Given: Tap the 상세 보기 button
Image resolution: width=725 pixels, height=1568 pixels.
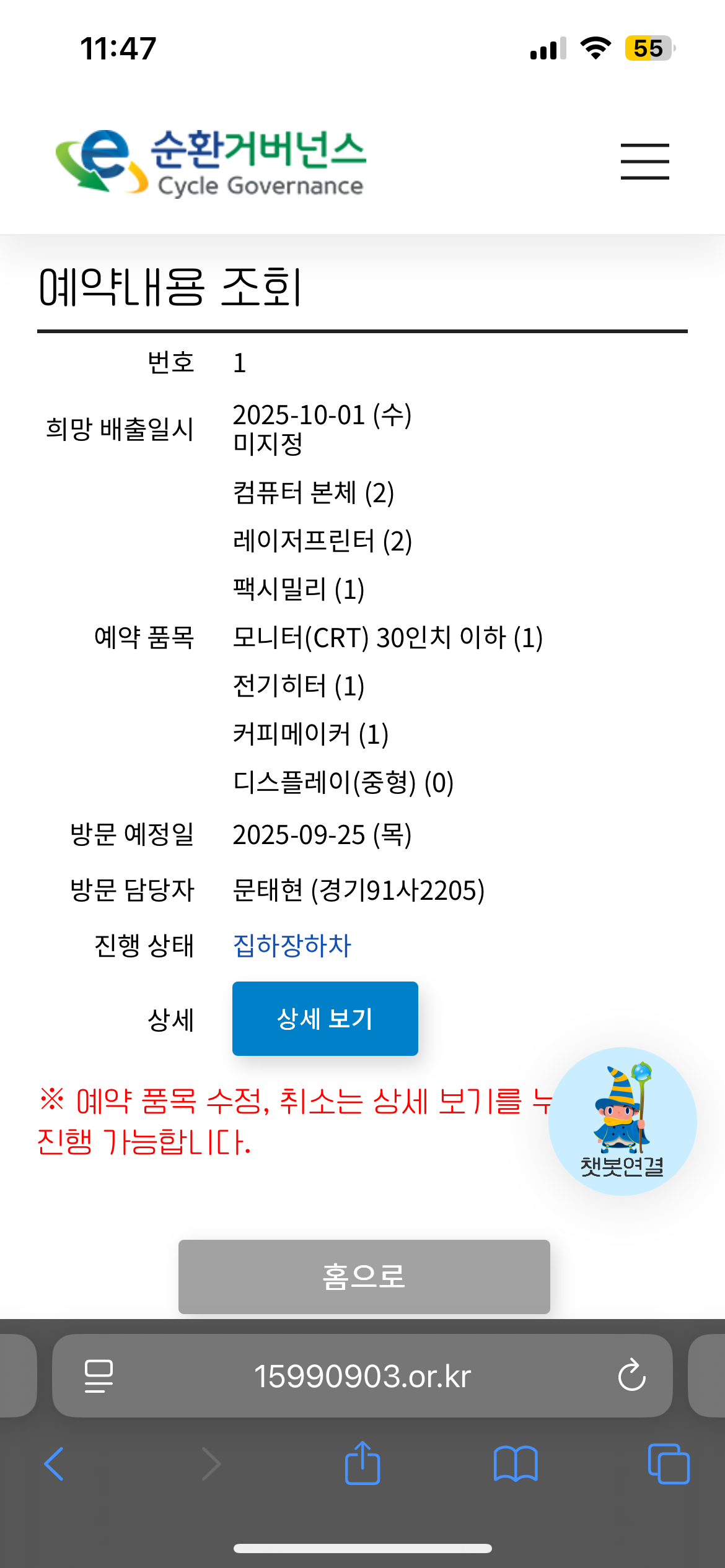Looking at the screenshot, I should tap(325, 1019).
